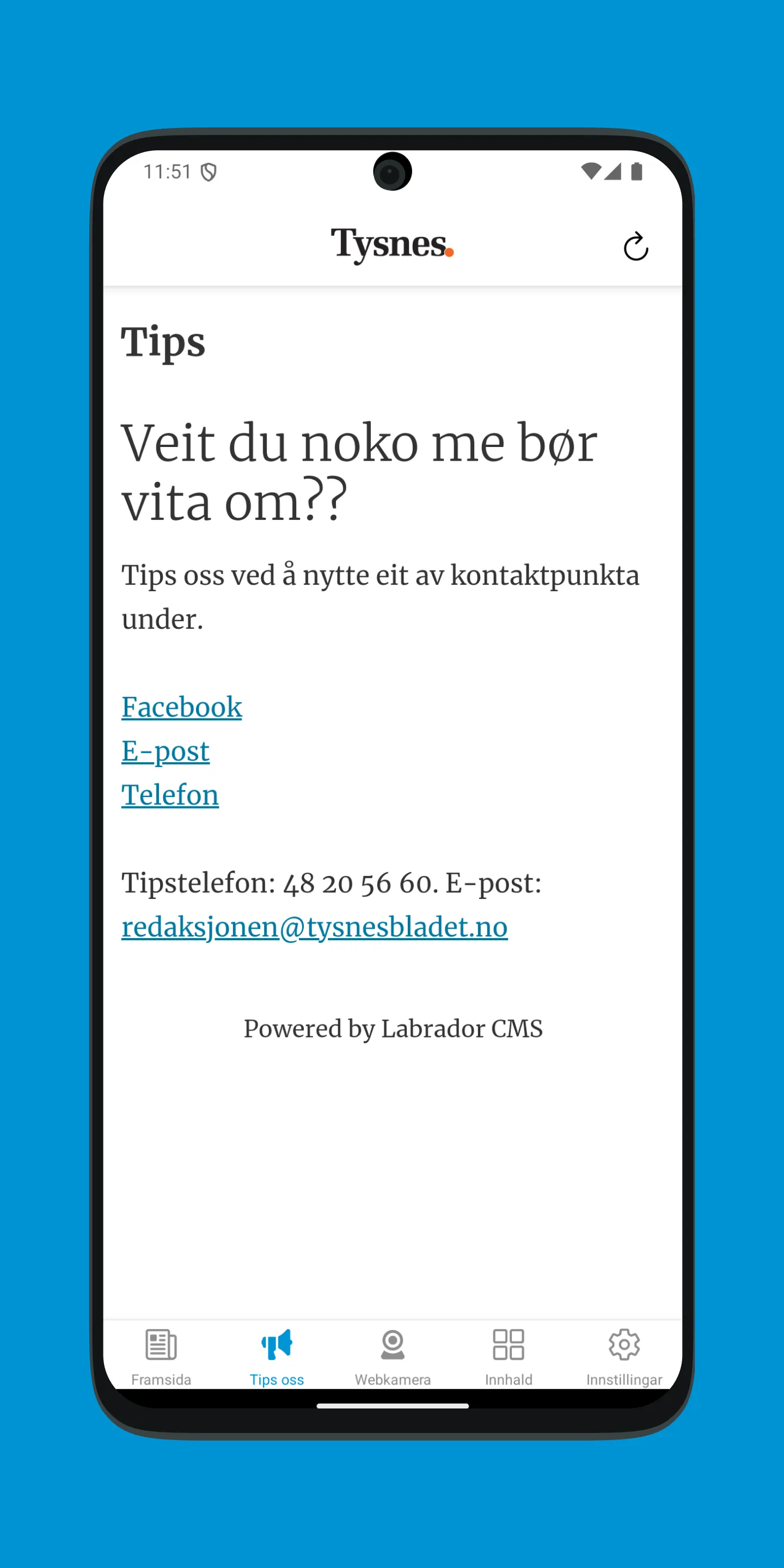Screen dimensions: 784x1568
Task: Open the Innstillingar tab
Action: coord(624,1355)
